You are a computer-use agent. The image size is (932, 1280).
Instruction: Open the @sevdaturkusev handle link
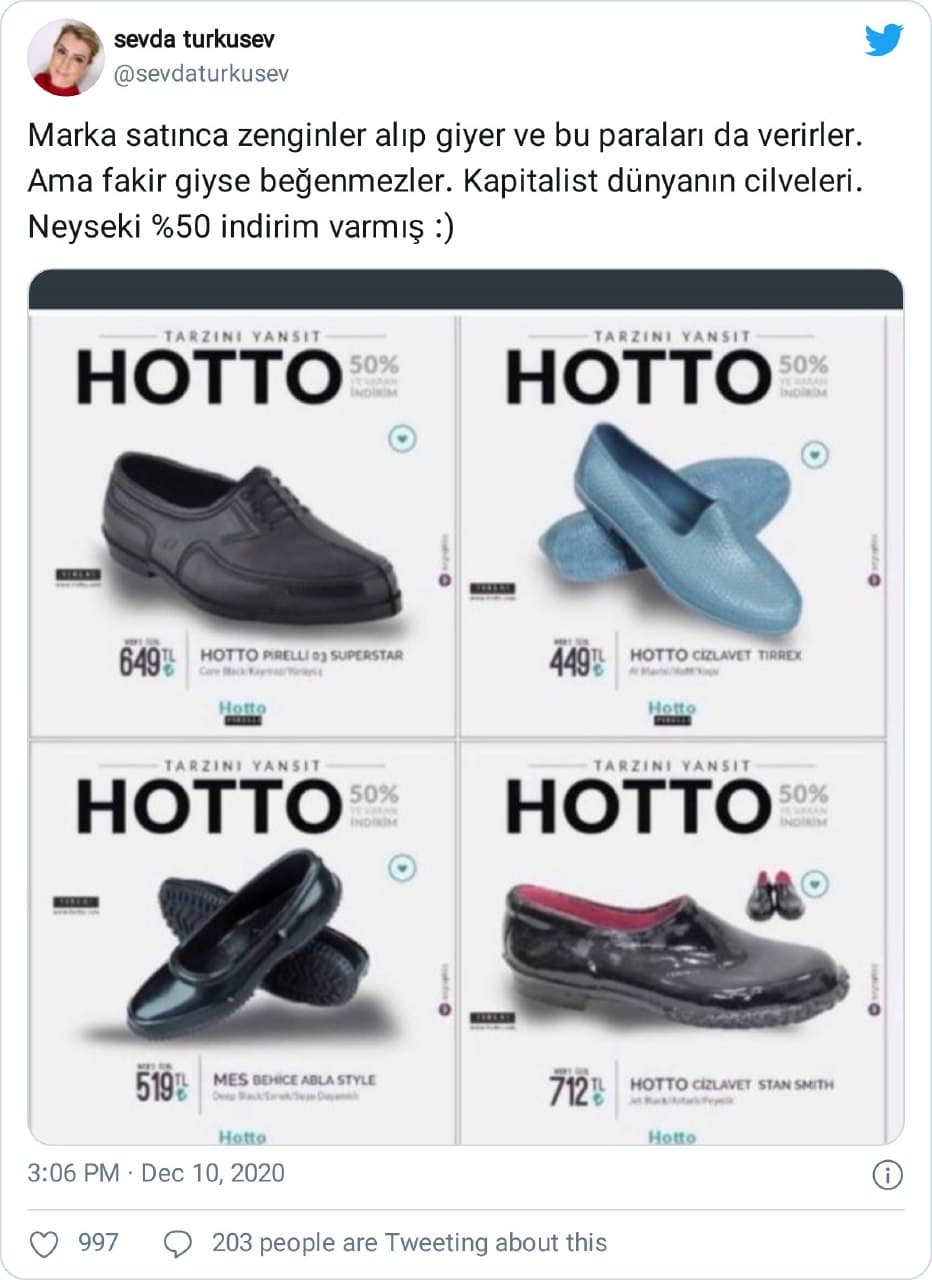click(202, 74)
